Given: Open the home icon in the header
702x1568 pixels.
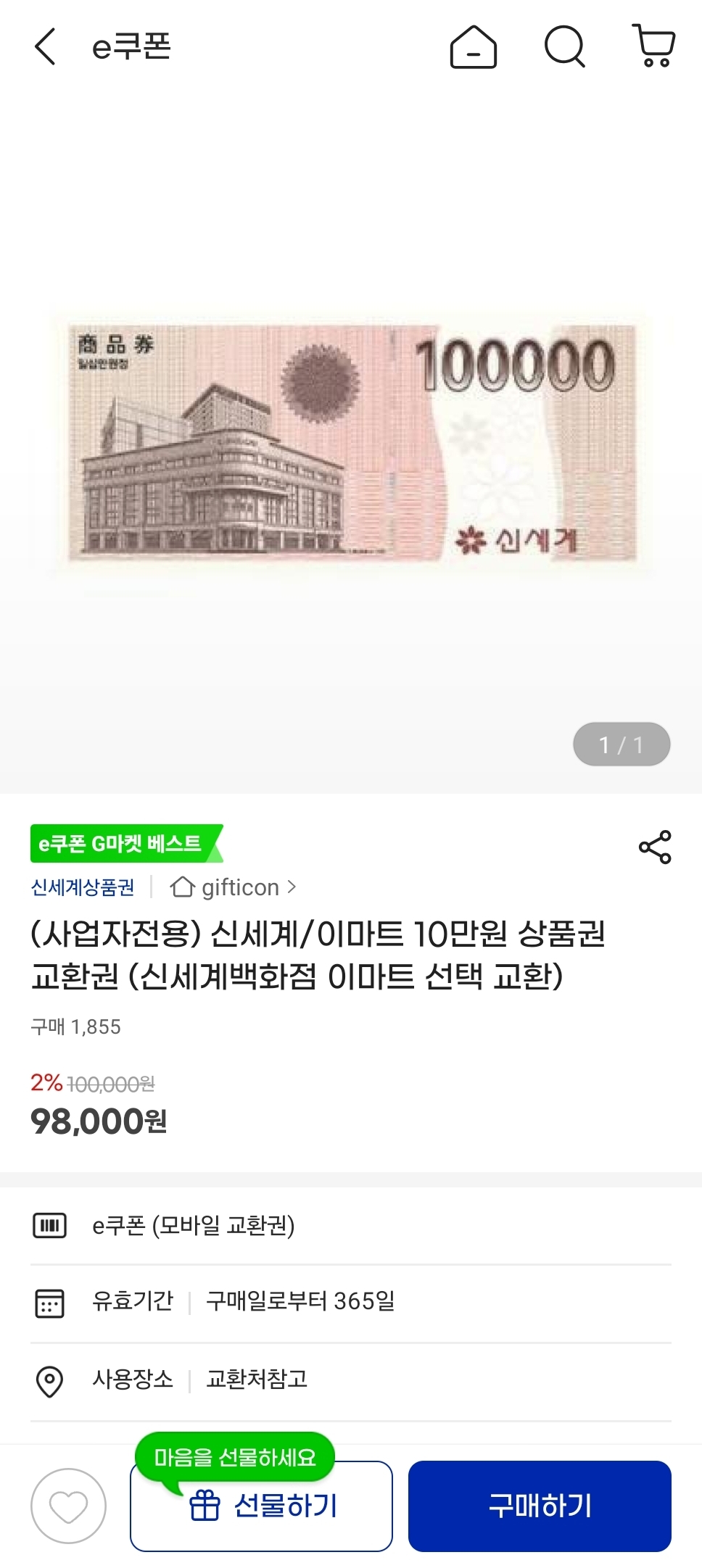Looking at the screenshot, I should point(473,47).
